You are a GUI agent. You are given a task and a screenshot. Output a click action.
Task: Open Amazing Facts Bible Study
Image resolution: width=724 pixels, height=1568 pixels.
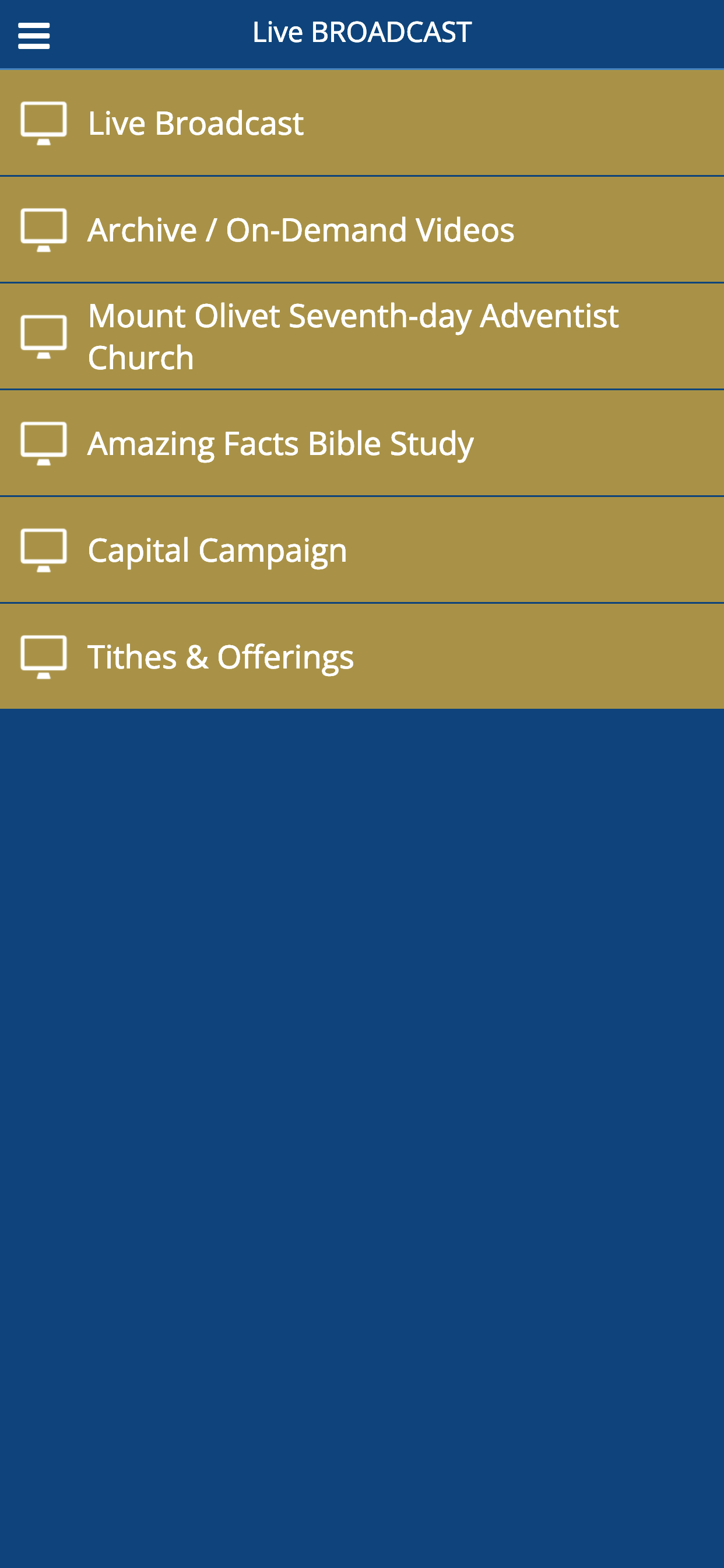[362, 443]
